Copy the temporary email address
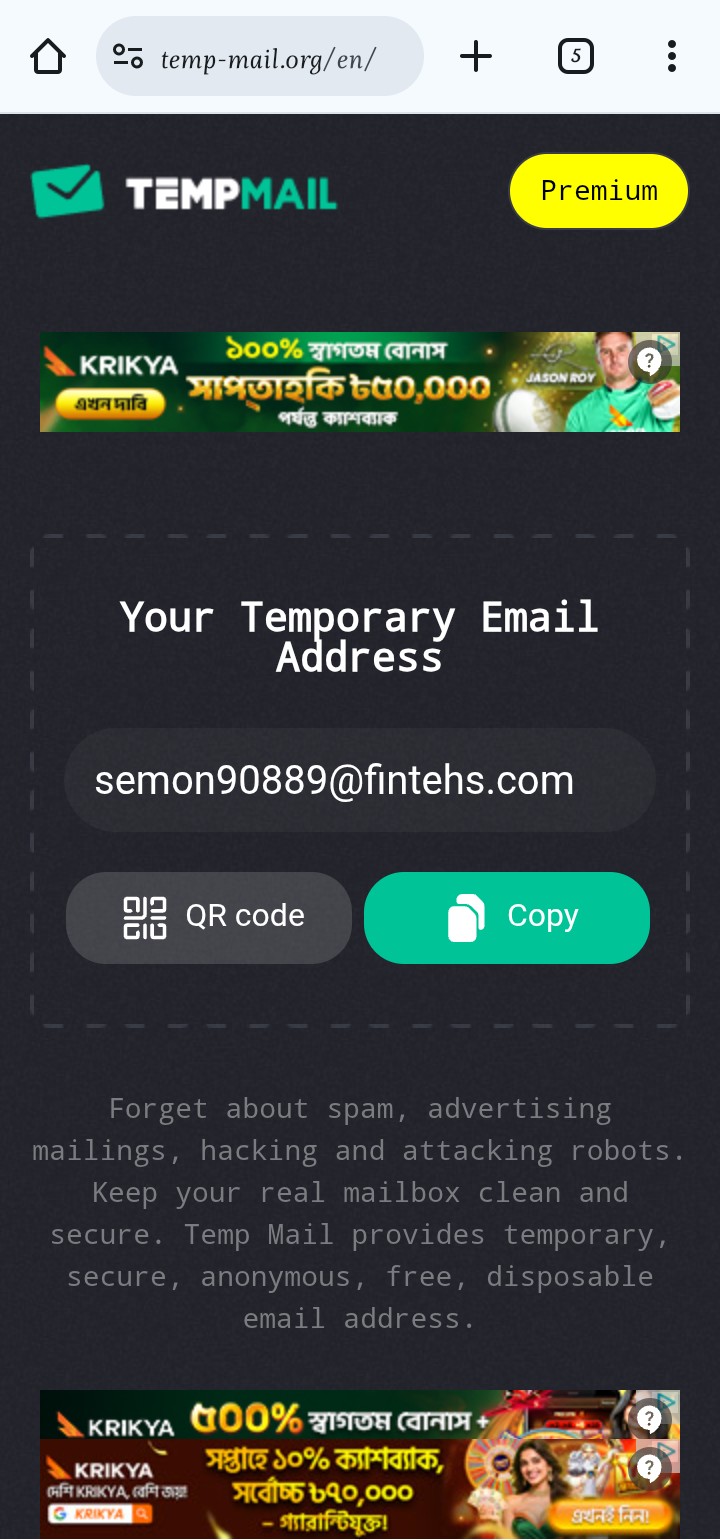The height and width of the screenshot is (1540, 720). click(x=507, y=917)
